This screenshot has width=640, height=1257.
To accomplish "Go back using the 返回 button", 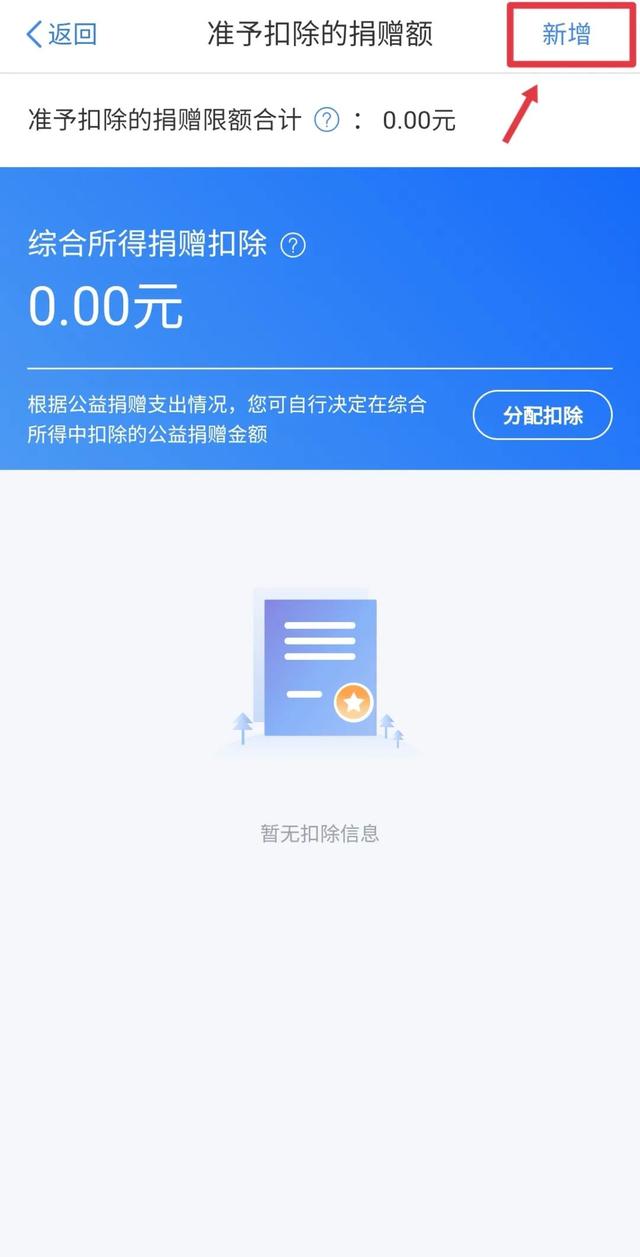I will pyautogui.click(x=62, y=35).
